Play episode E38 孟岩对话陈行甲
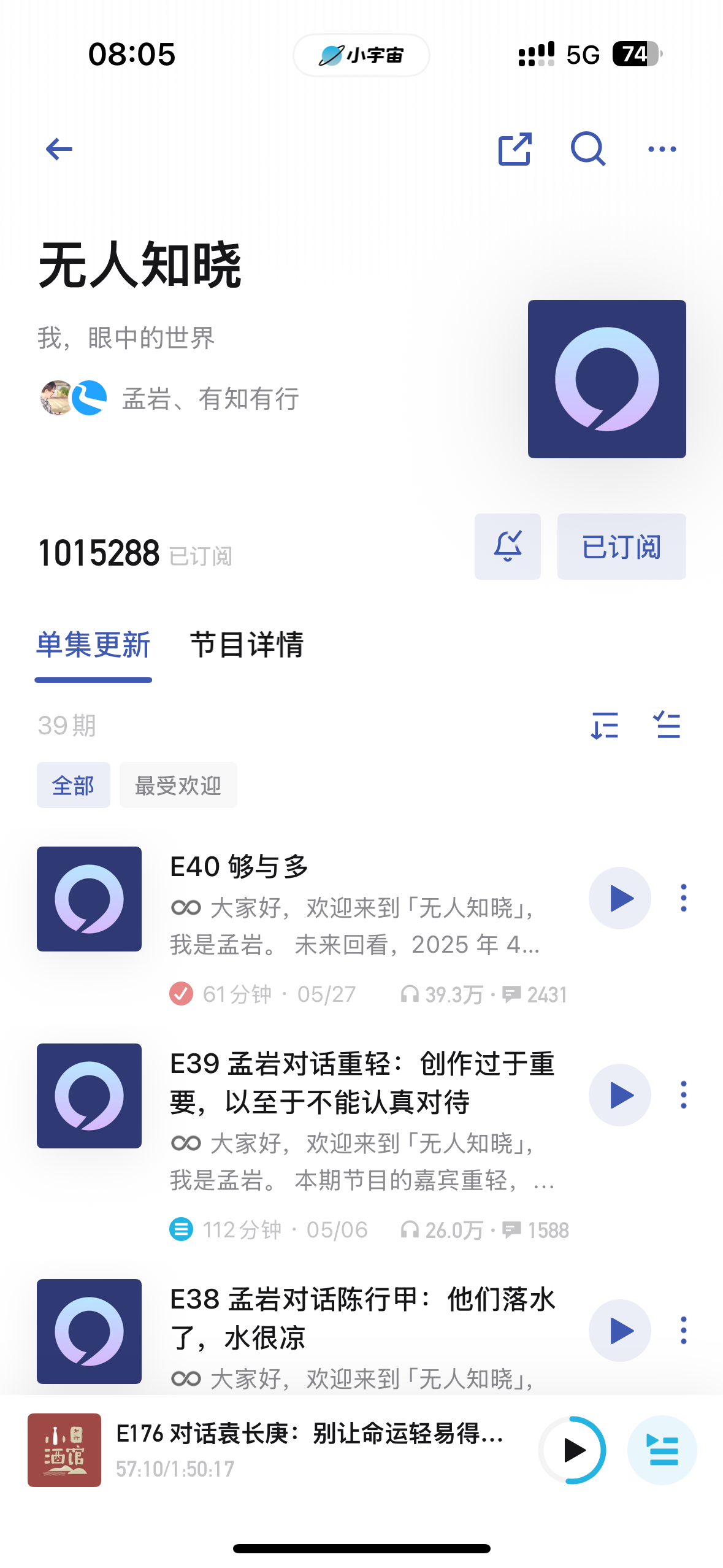The image size is (723, 1568). [x=620, y=1331]
